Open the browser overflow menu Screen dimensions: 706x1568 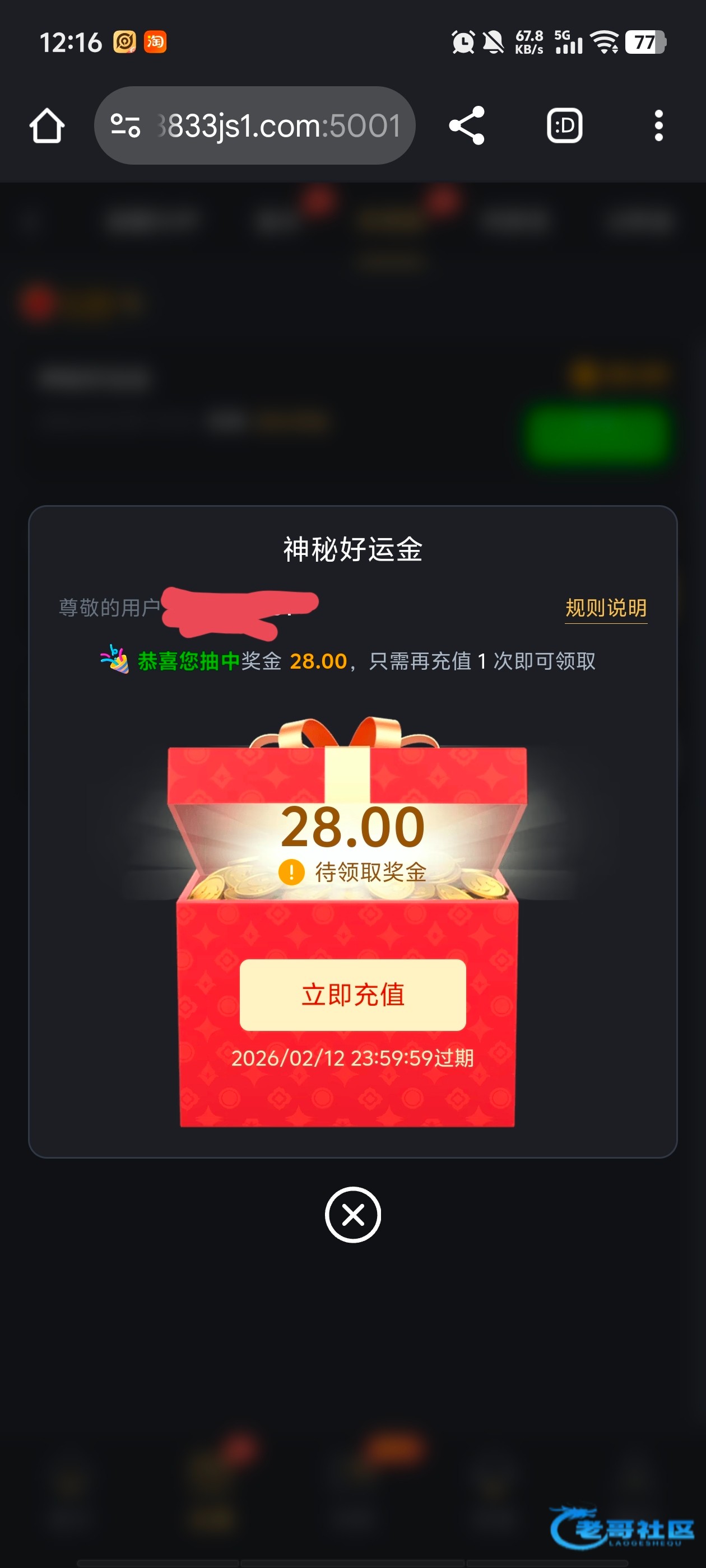[x=658, y=126]
